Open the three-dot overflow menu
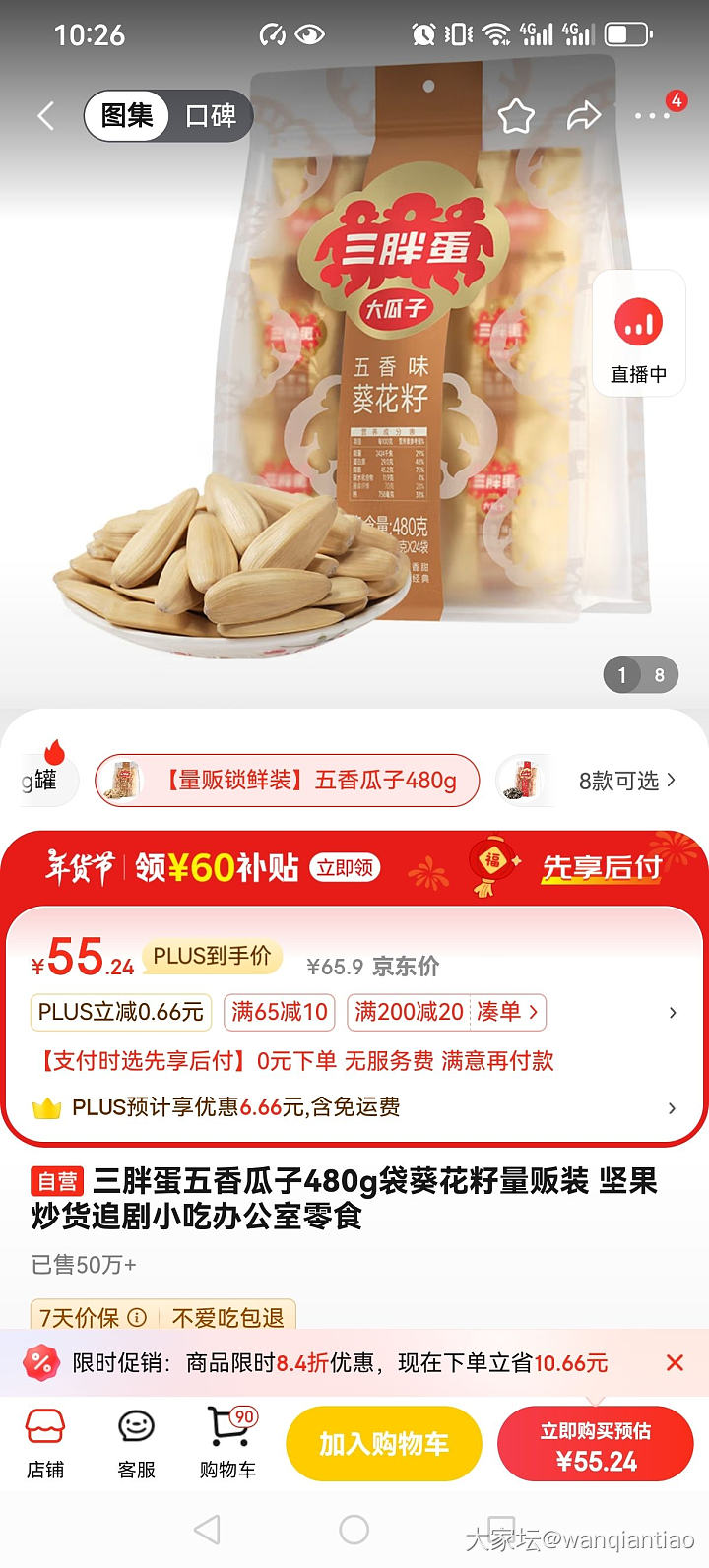The width and height of the screenshot is (709, 1568). coord(651,117)
